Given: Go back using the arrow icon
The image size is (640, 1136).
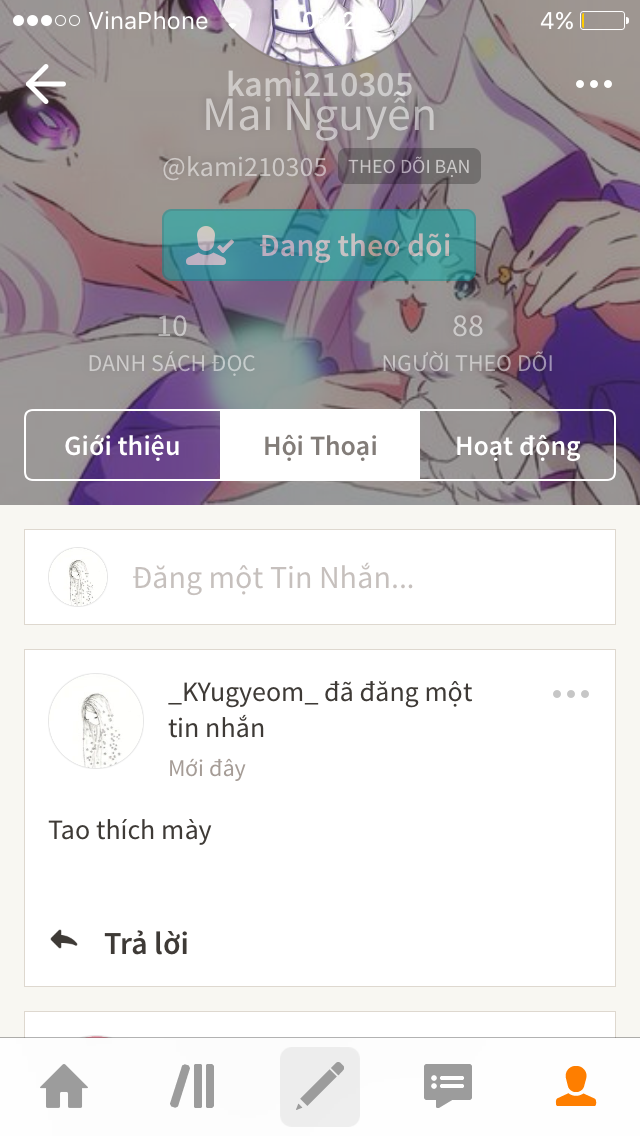Looking at the screenshot, I should (x=45, y=84).
